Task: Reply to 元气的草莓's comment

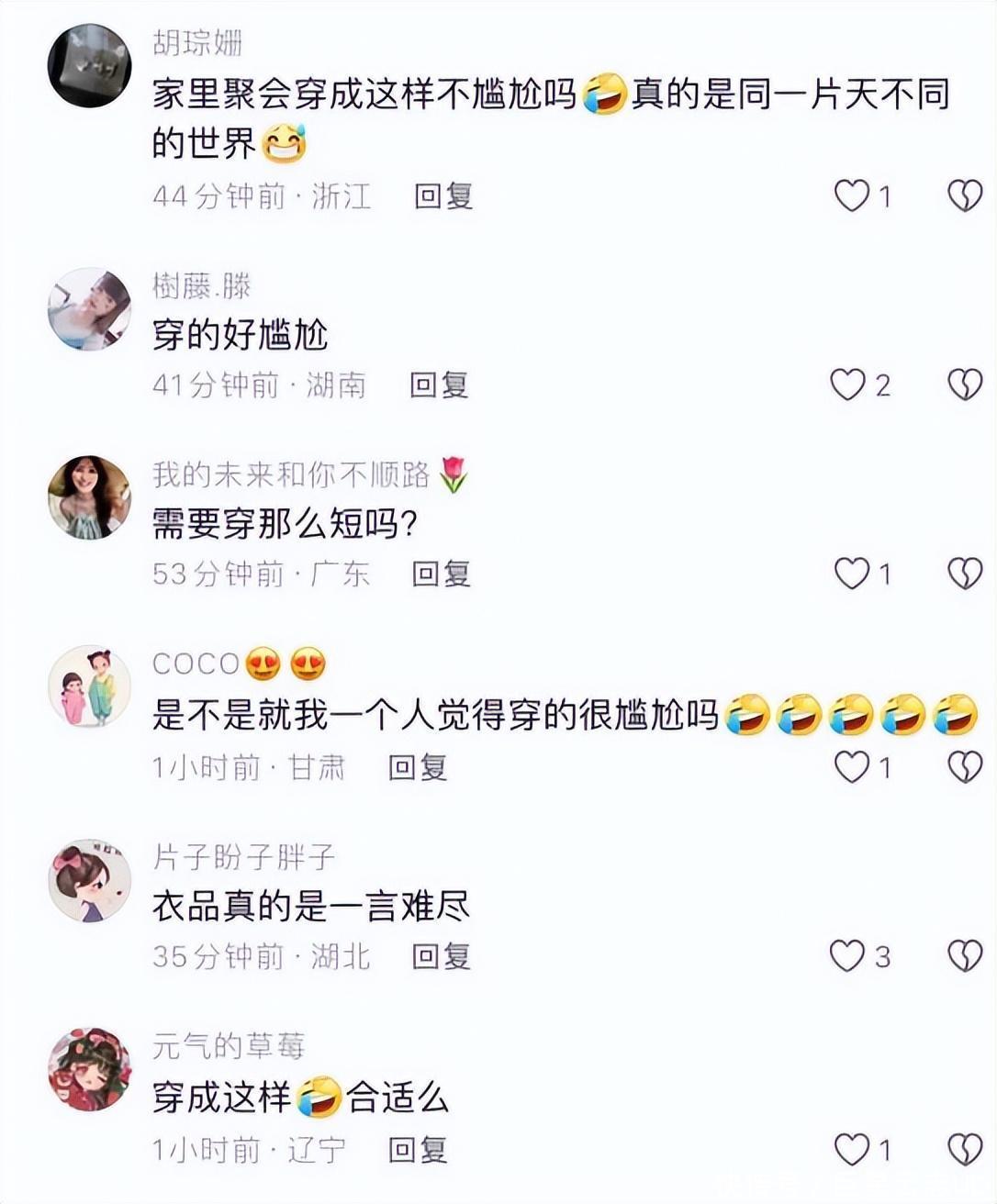Action: point(418,1149)
